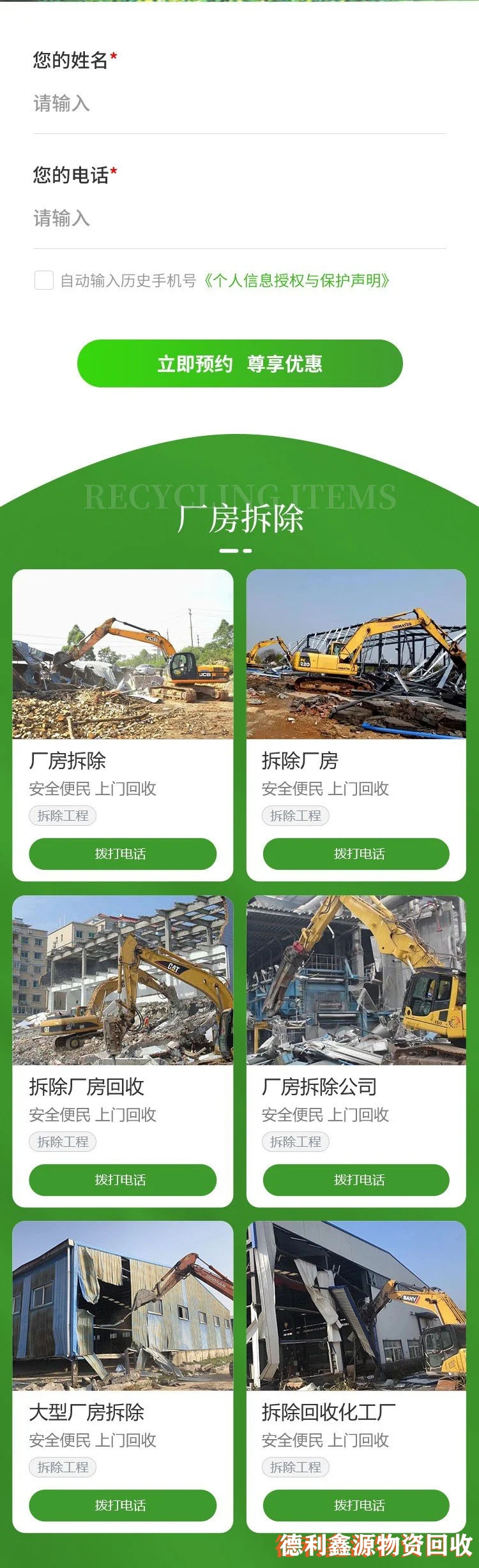Select the 大型厂房拆除 card image
This screenshot has width=479, height=1568.
123,1306
